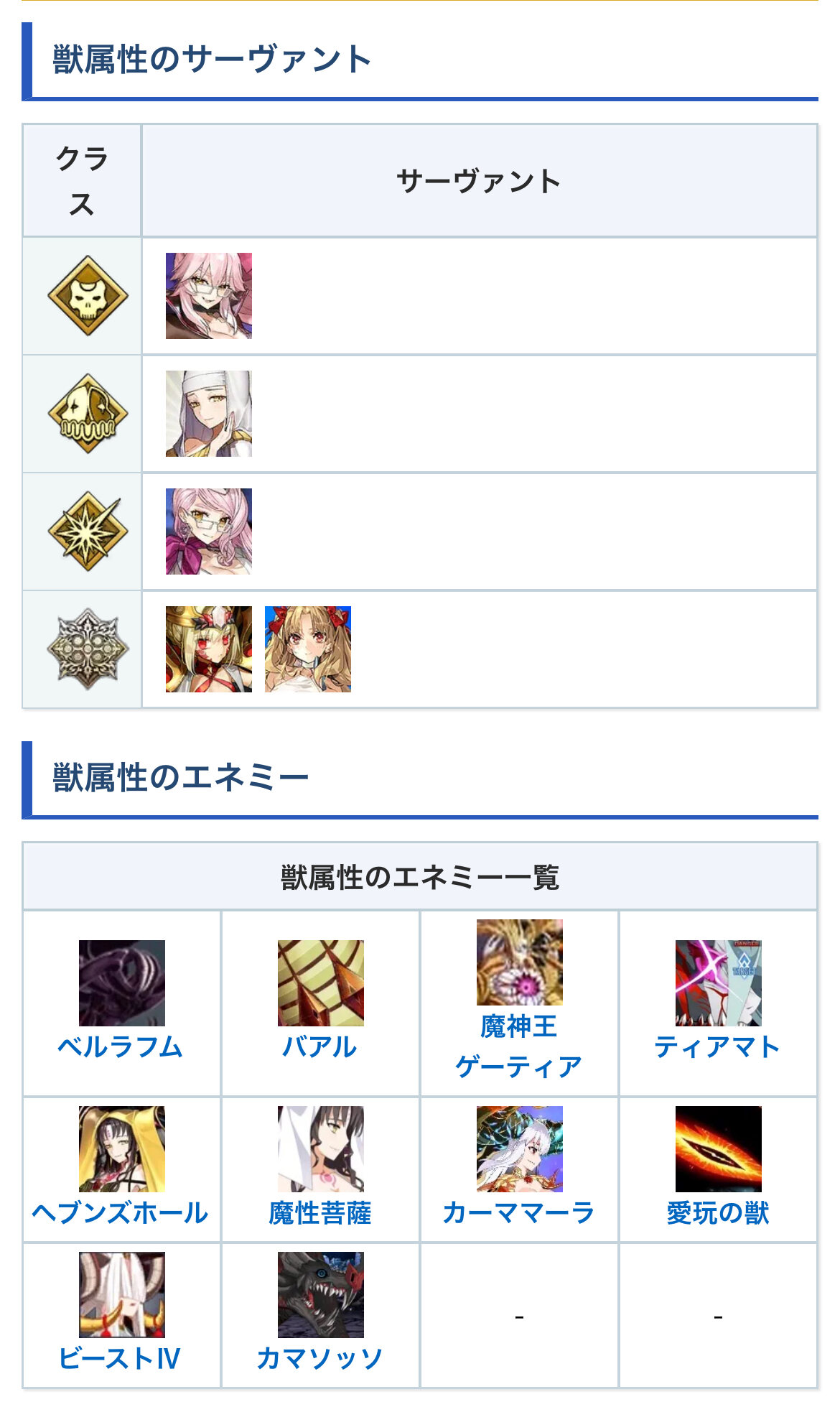
Task: Open the white-veiled nun servant icon
Action: tap(209, 414)
